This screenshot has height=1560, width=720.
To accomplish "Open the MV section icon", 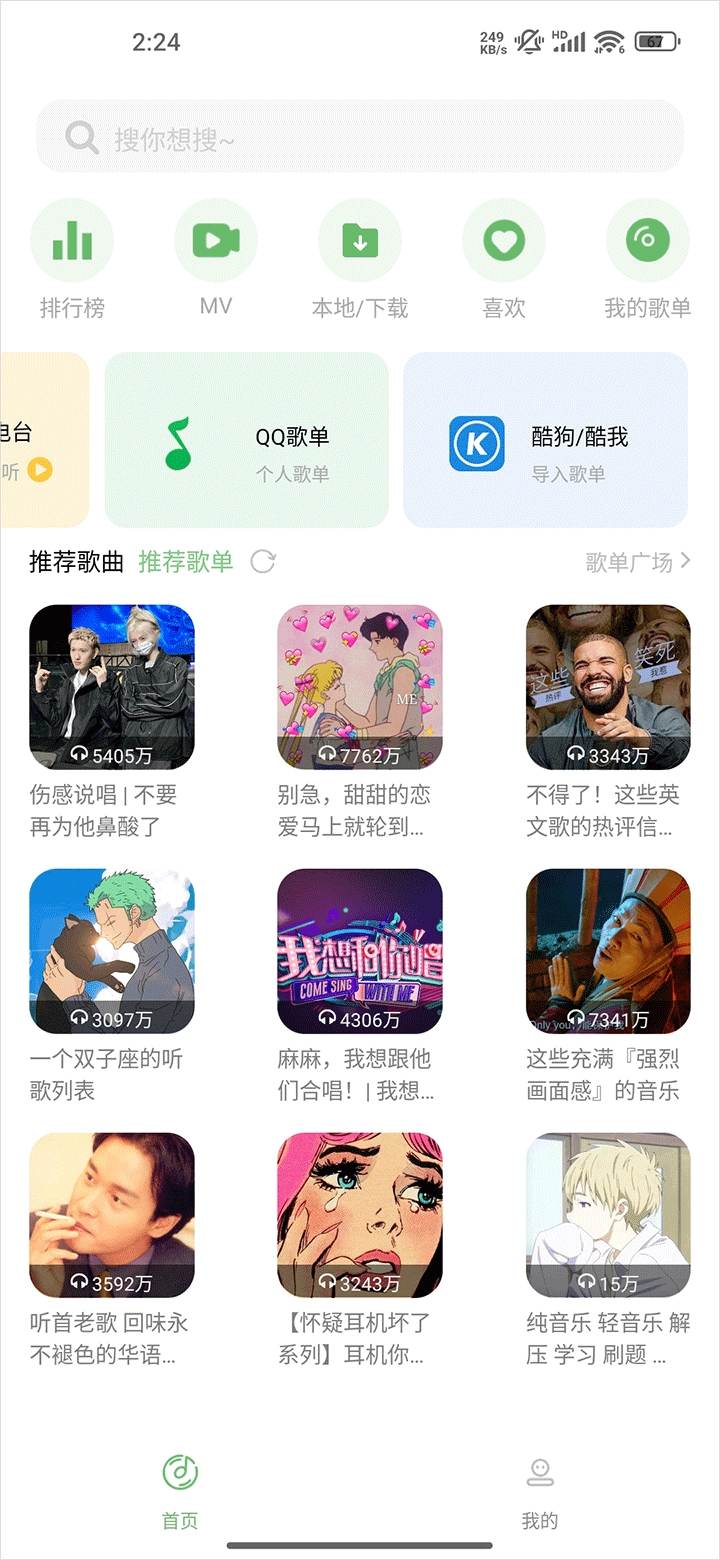I will [x=216, y=240].
